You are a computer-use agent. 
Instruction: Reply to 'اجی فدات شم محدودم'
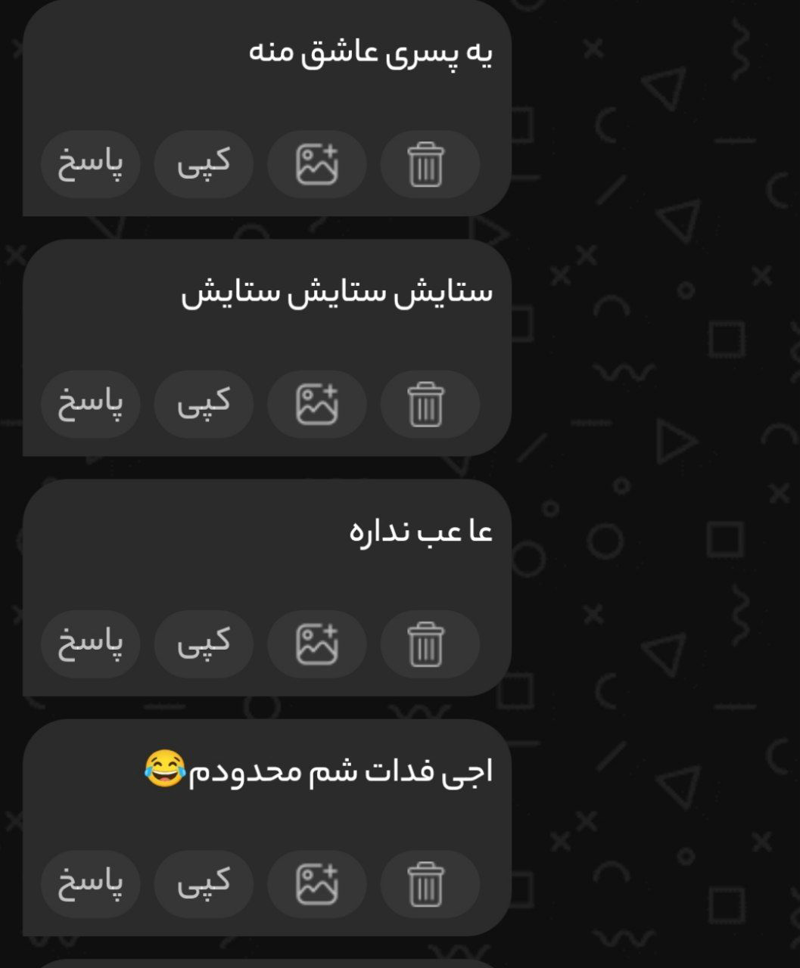[x=90, y=884]
